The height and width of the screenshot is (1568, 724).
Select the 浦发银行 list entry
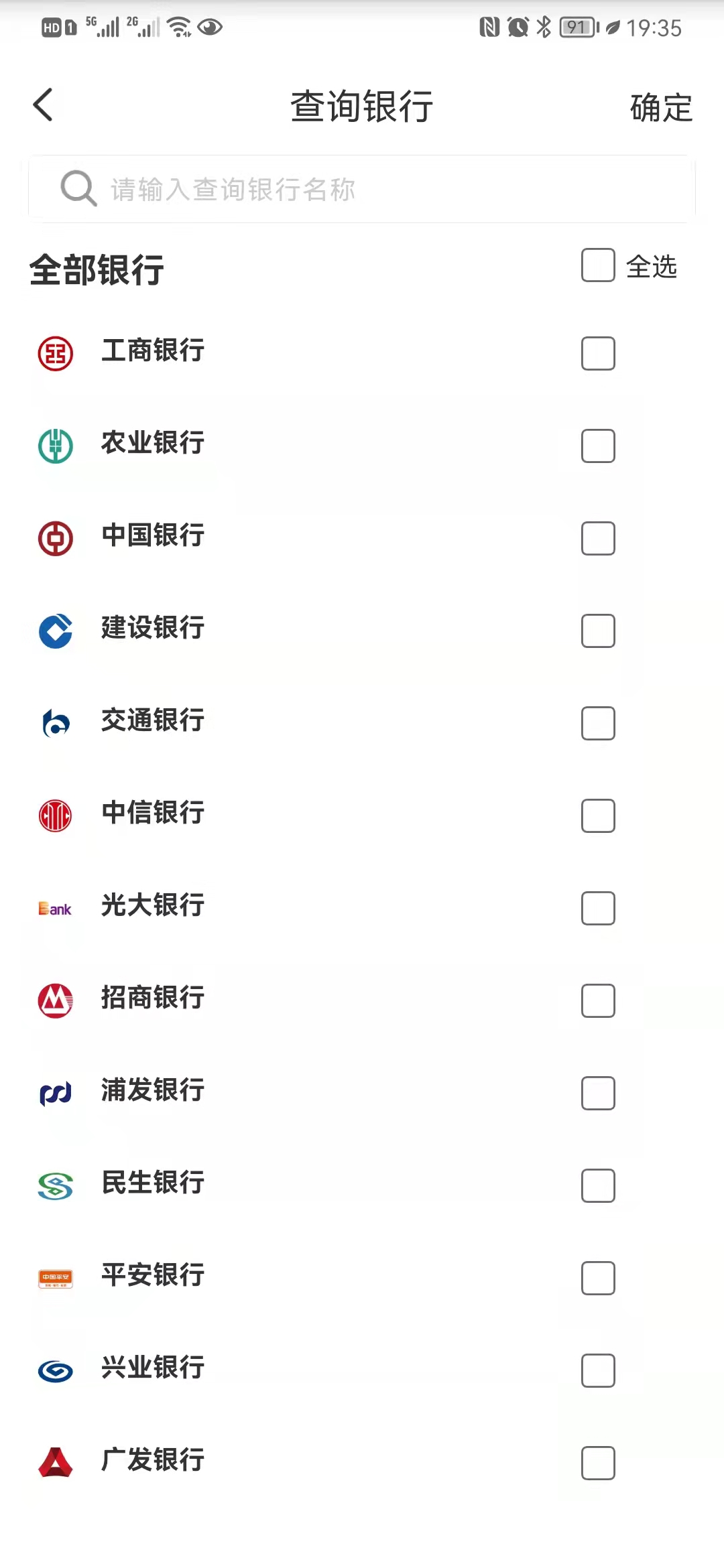pyautogui.click(x=268, y=1092)
